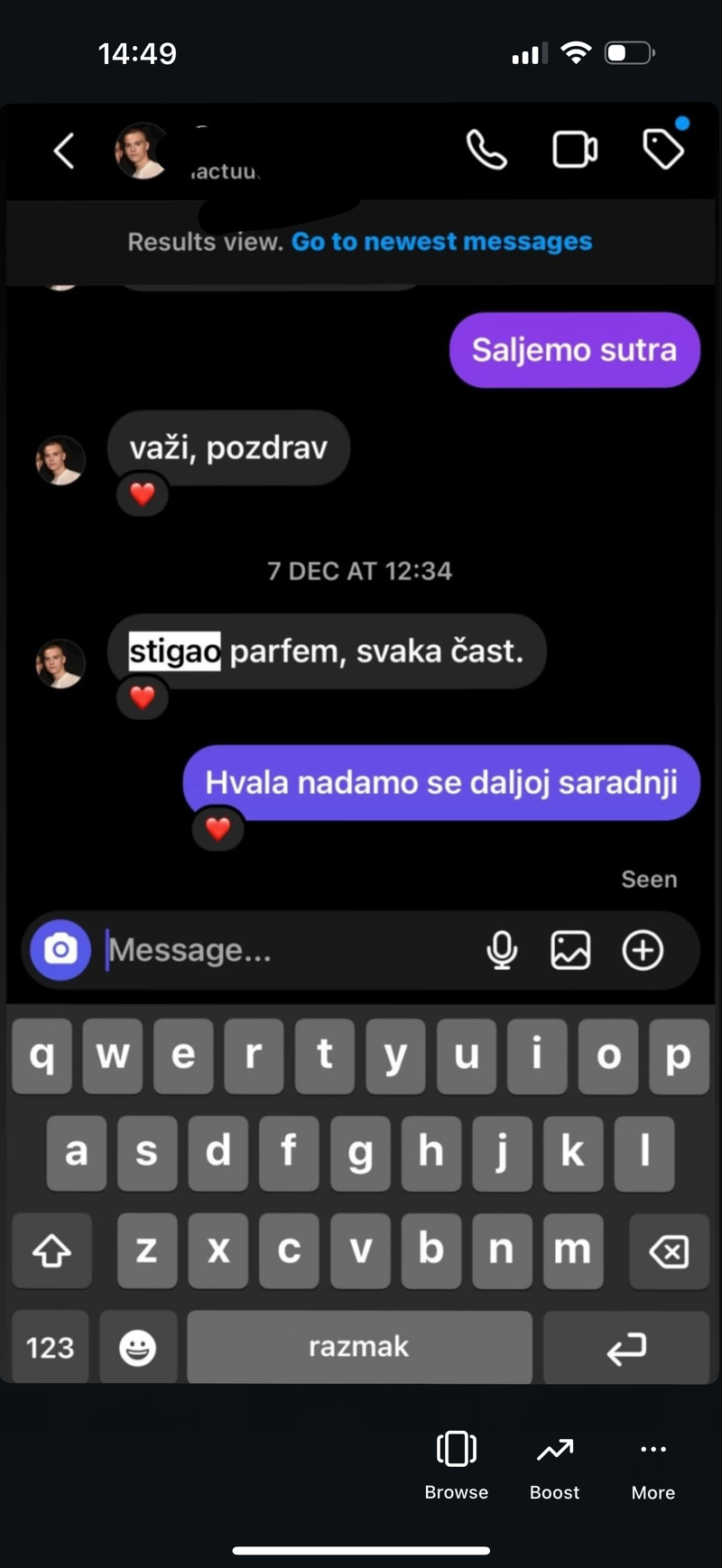Open the Browse option
The image size is (722, 1568).
click(456, 1463)
